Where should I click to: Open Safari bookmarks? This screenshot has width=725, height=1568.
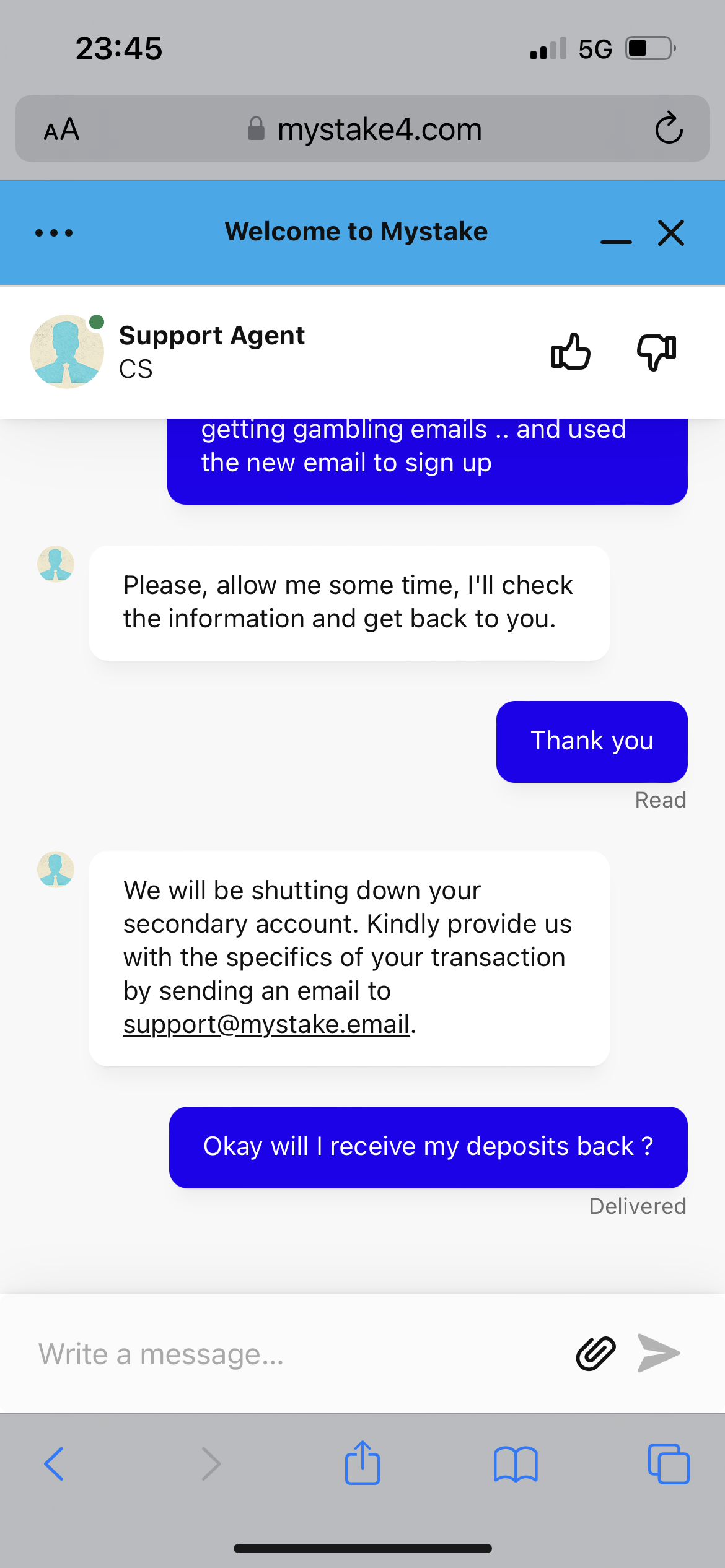tap(516, 1464)
